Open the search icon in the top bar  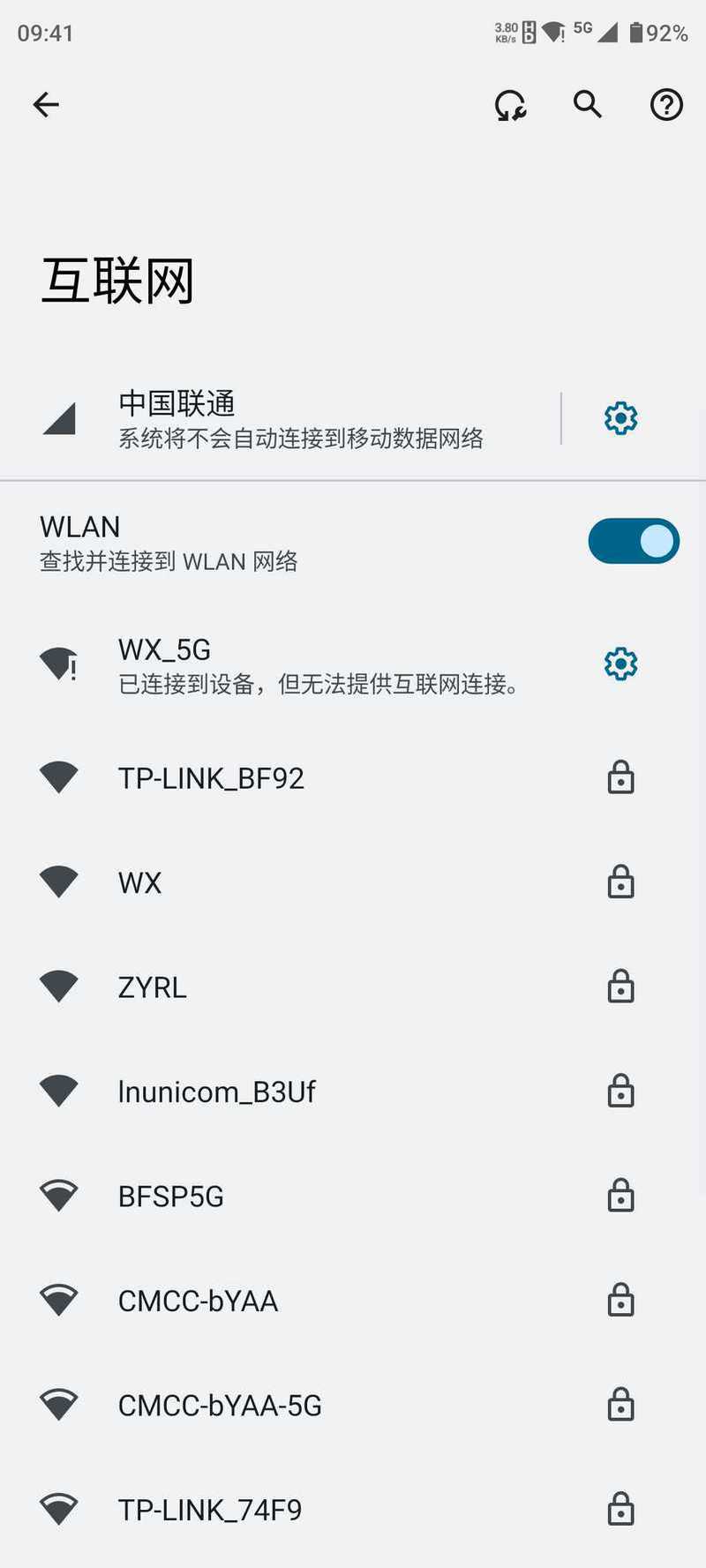point(588,104)
